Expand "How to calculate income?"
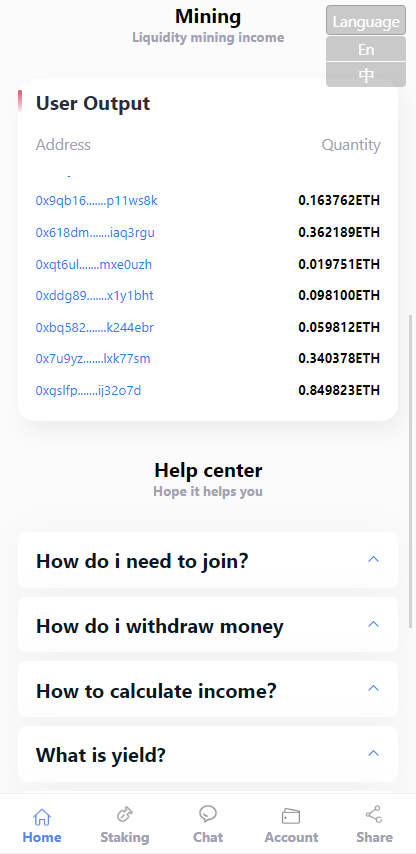This screenshot has height=854, width=416. (208, 690)
